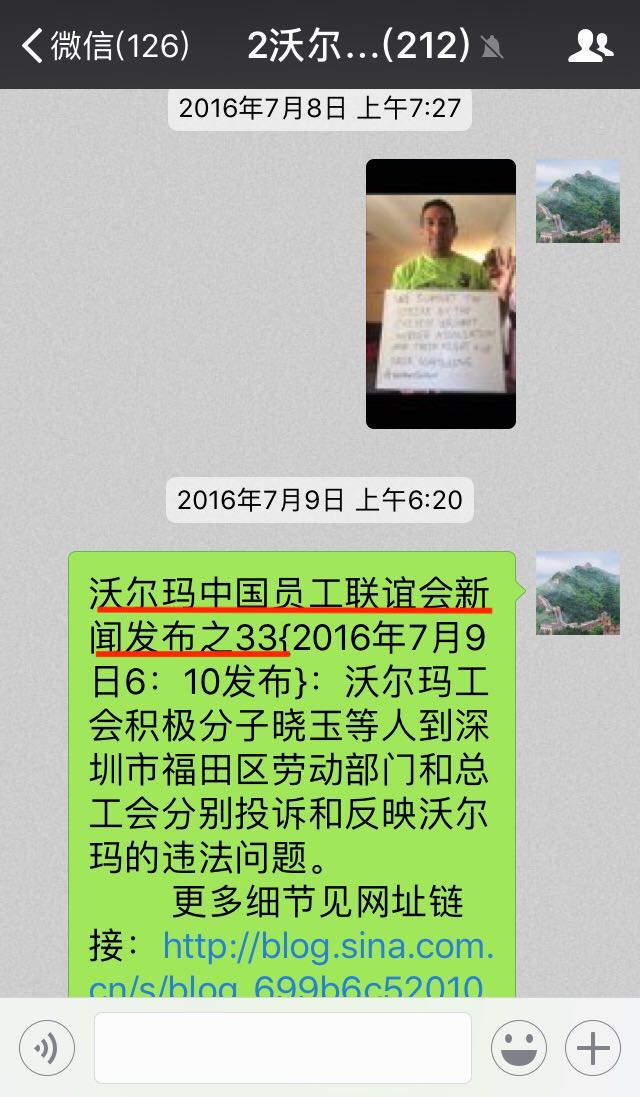Image resolution: width=640 pixels, height=1097 pixels.
Task: View sender avatar beside the green text message
Action: coord(578,593)
